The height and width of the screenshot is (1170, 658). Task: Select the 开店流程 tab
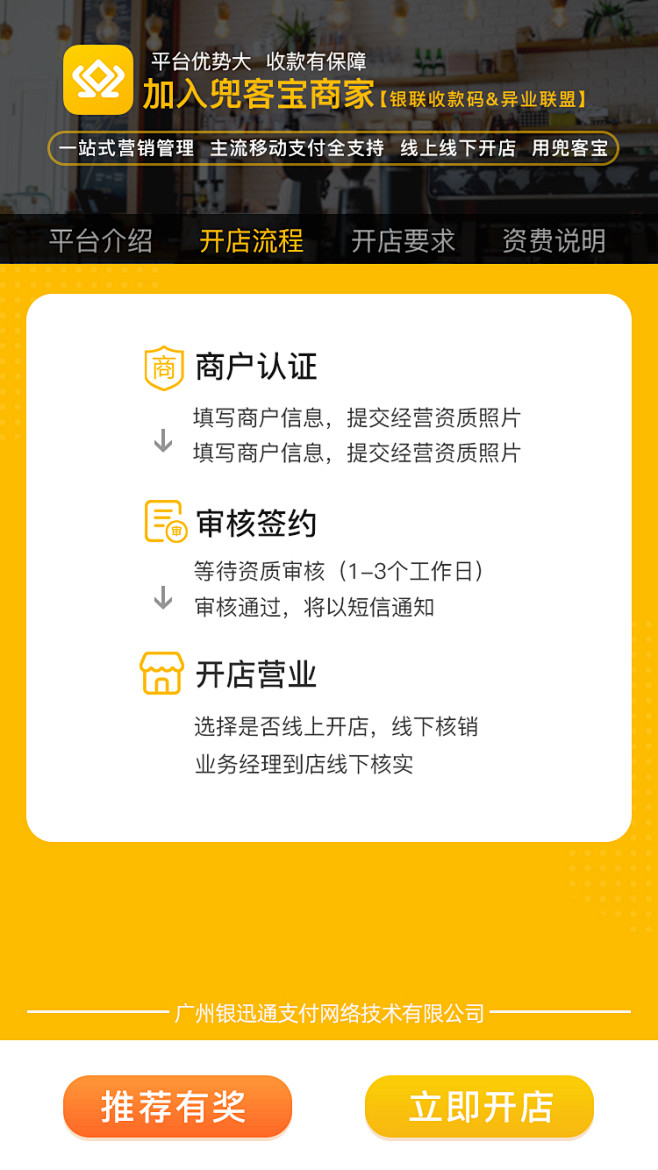251,241
